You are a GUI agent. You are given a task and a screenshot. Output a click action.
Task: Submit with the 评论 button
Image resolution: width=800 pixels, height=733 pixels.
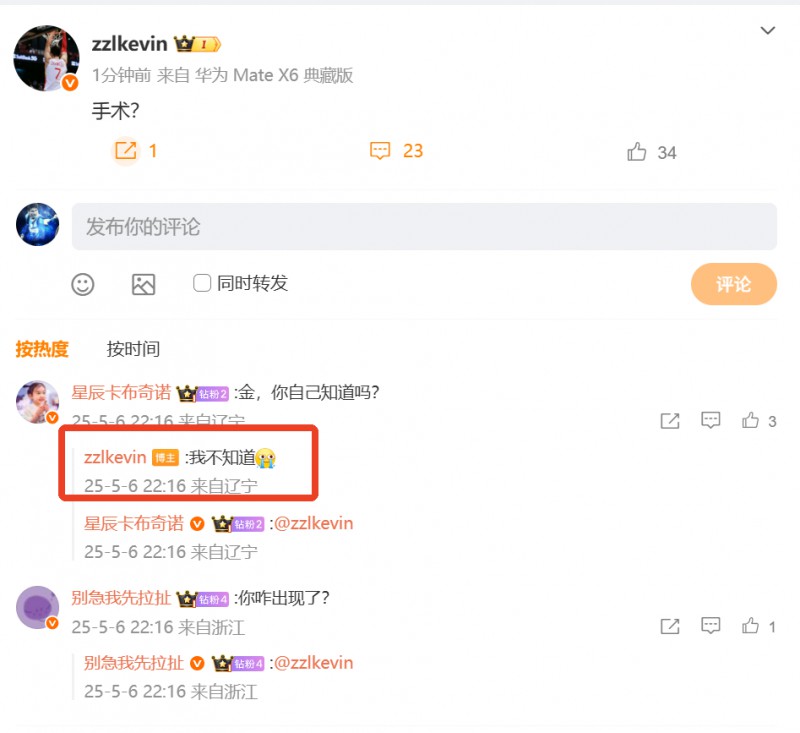(733, 284)
